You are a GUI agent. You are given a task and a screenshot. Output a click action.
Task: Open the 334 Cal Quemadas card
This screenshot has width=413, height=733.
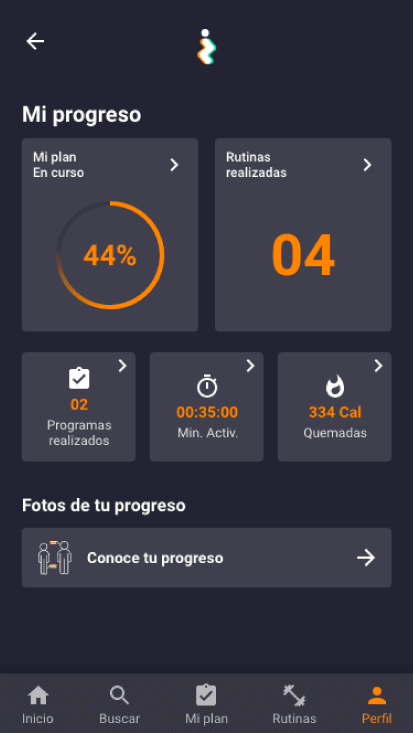pos(334,407)
